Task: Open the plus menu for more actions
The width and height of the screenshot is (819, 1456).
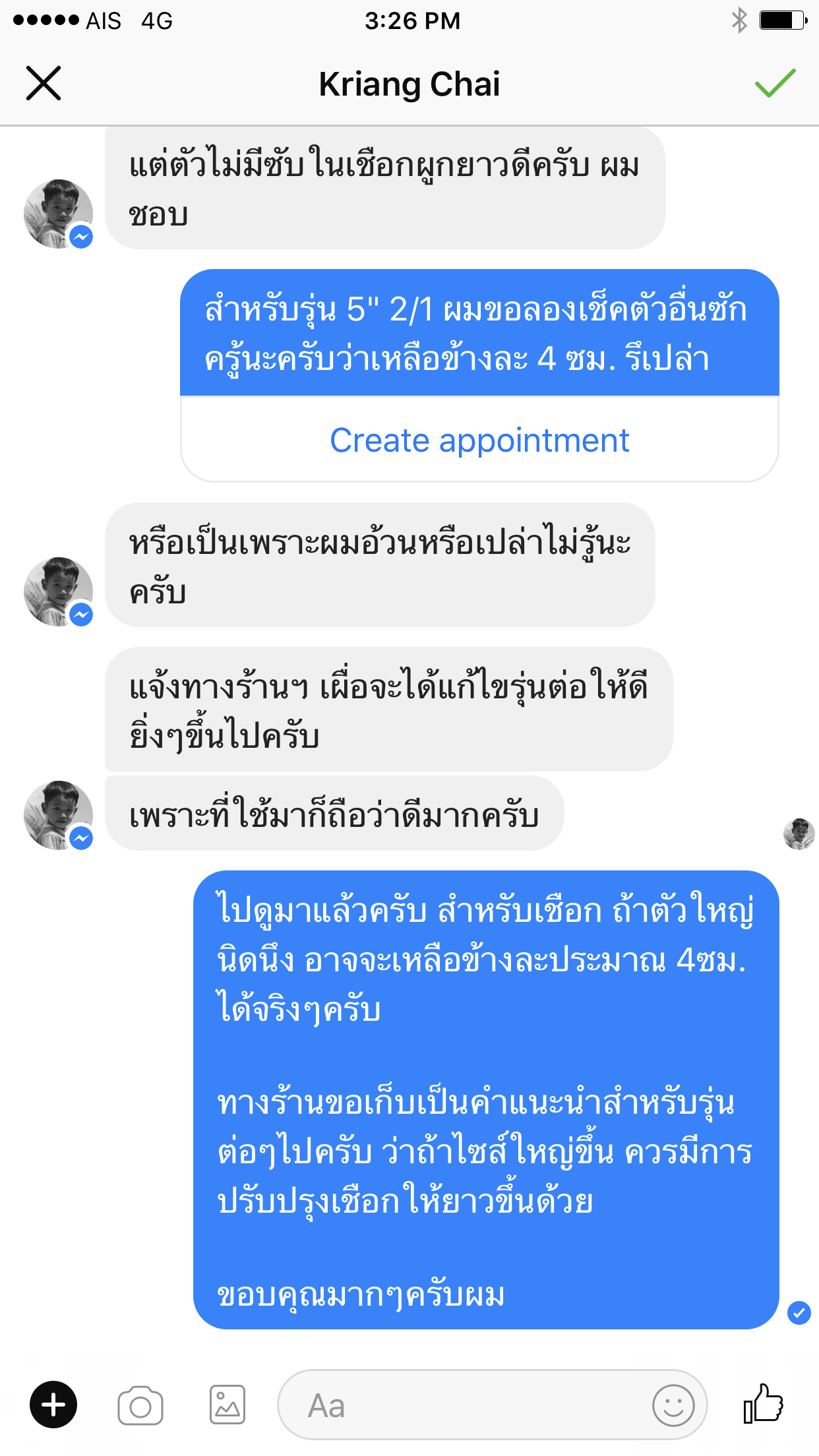Action: (53, 1405)
